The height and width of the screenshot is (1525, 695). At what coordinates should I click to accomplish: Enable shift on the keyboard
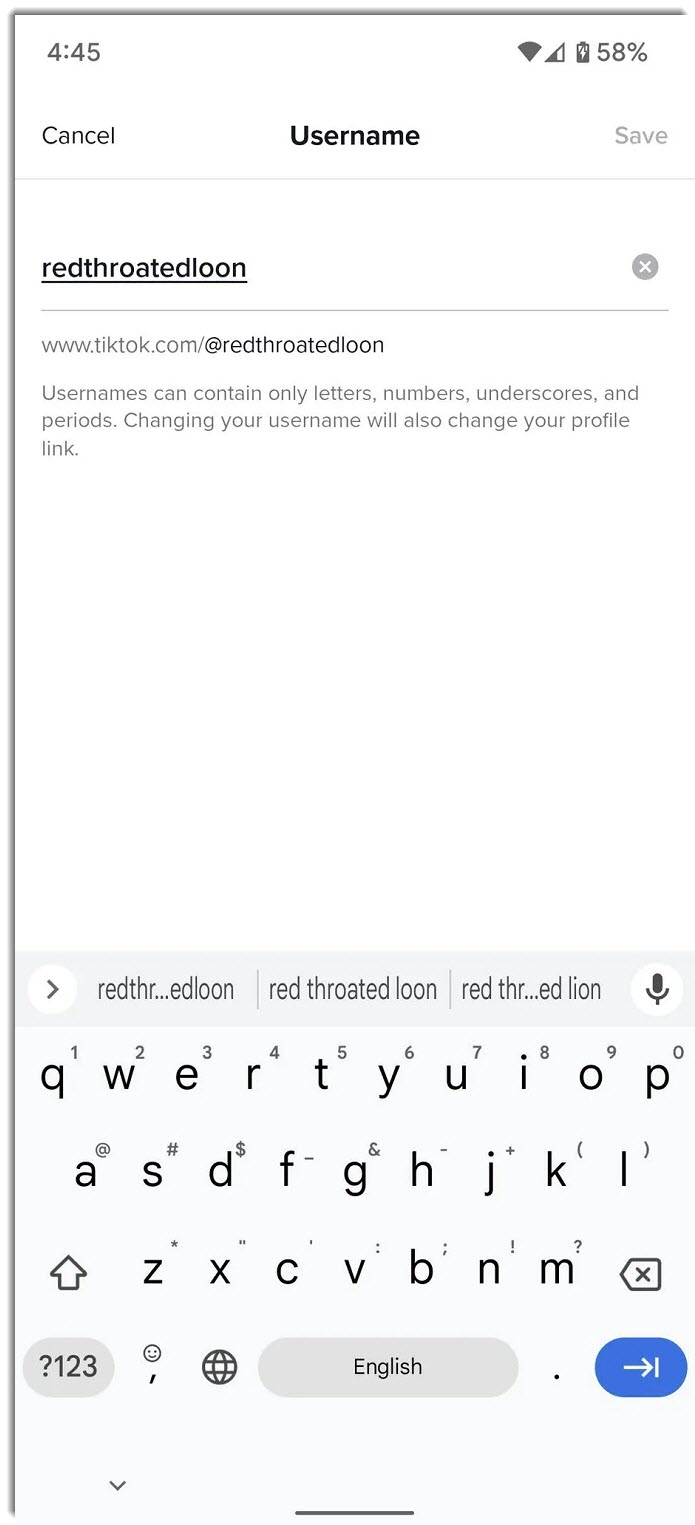point(68,1273)
